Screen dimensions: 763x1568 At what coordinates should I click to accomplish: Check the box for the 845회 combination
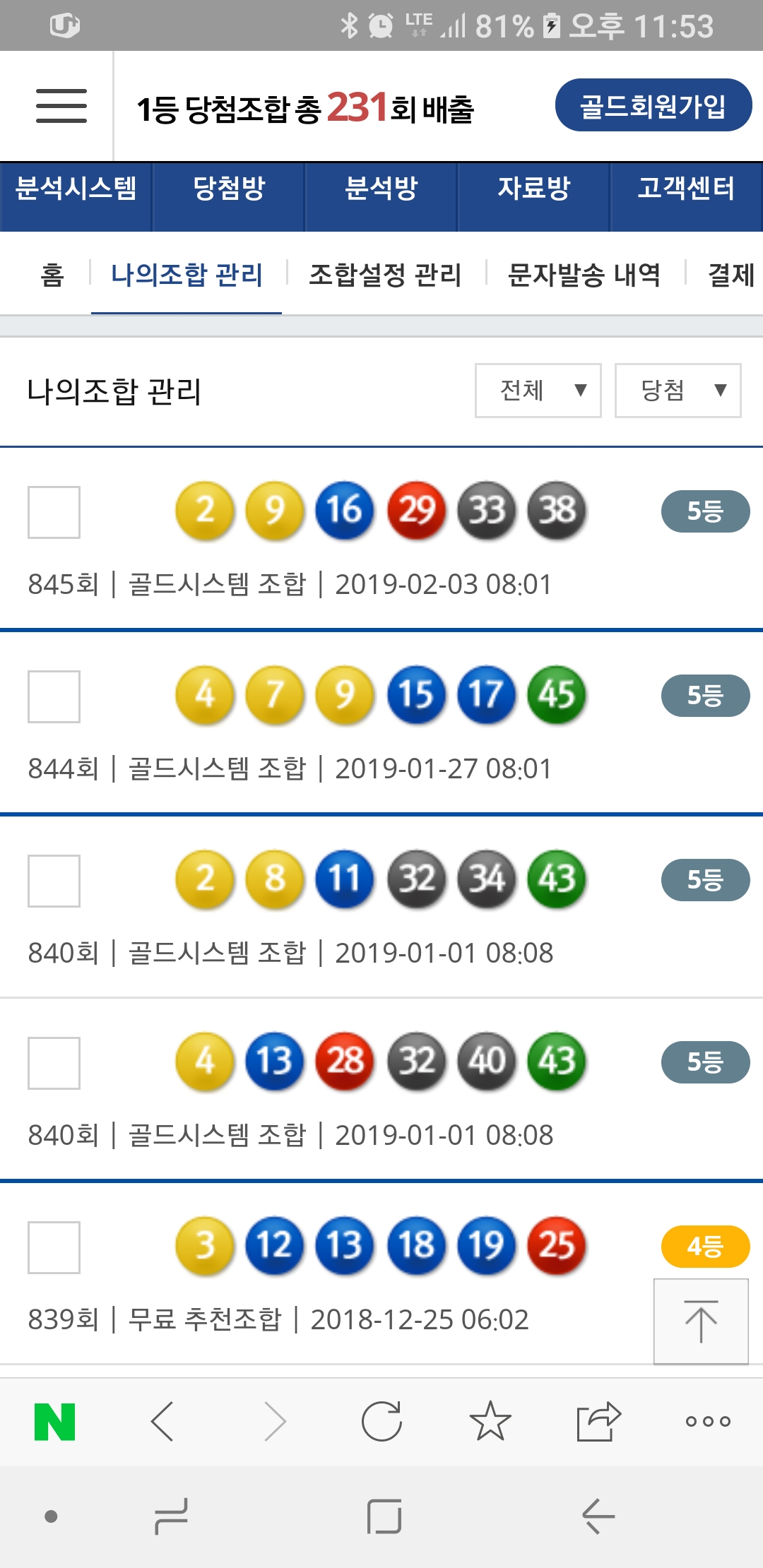(54, 512)
